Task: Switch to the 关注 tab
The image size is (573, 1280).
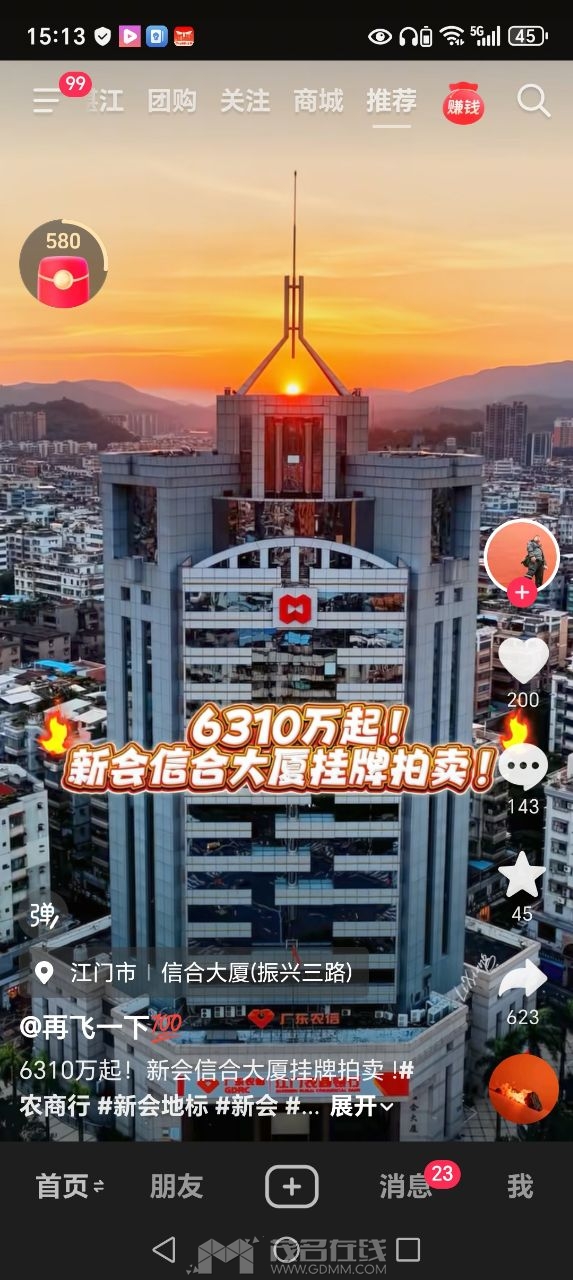Action: tap(245, 101)
